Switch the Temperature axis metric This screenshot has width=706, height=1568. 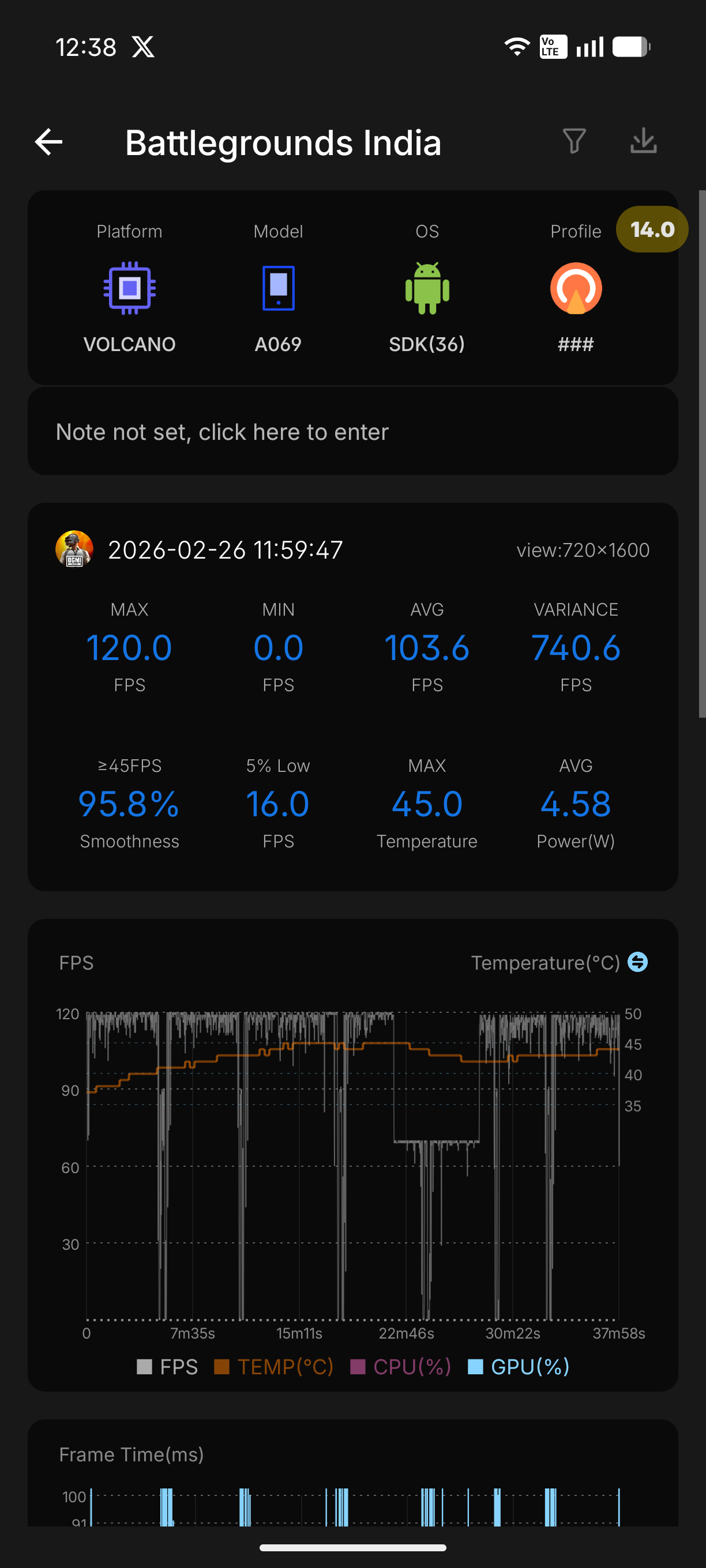(x=638, y=962)
